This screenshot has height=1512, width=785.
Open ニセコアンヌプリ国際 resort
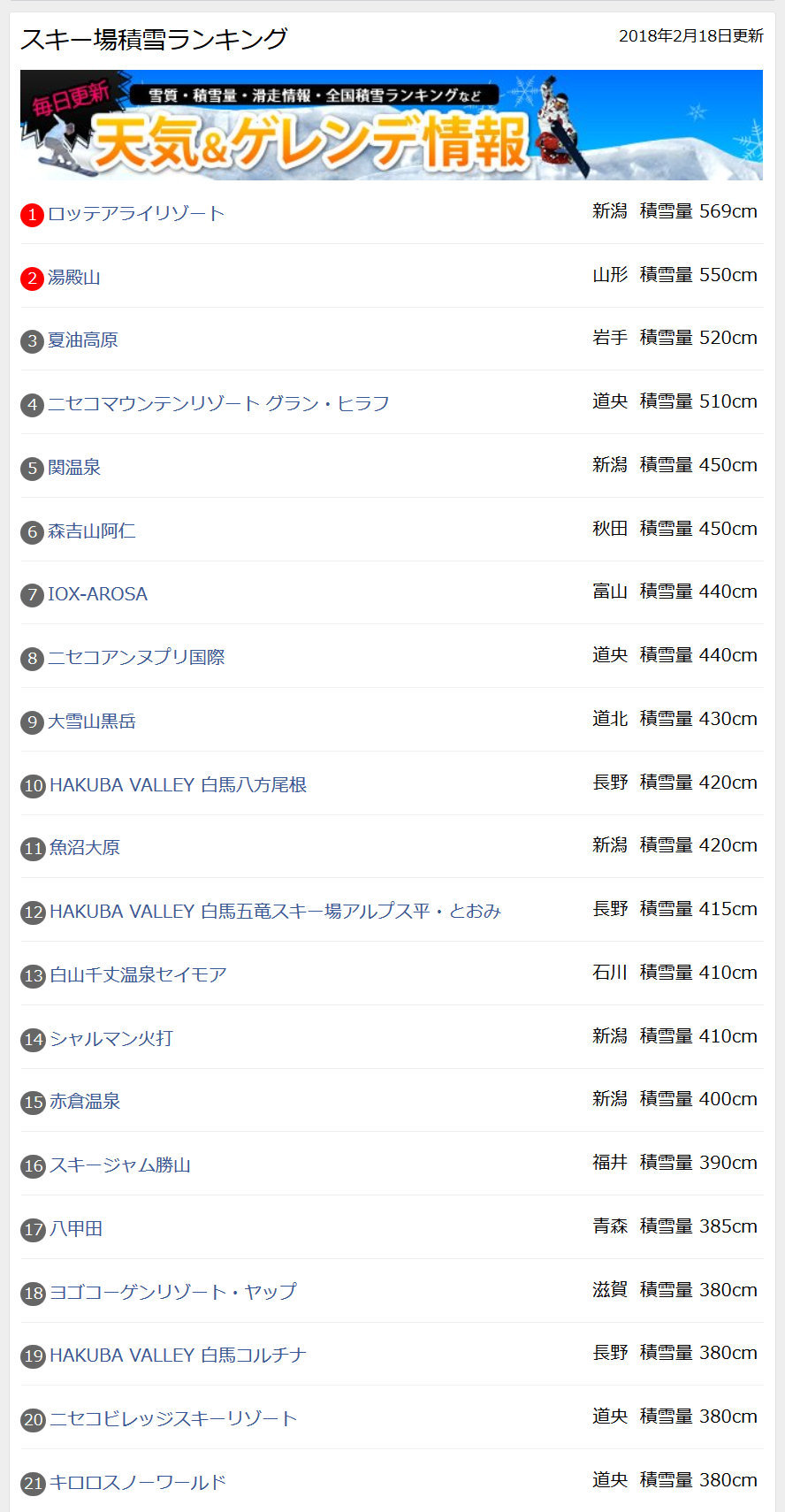[x=136, y=657]
